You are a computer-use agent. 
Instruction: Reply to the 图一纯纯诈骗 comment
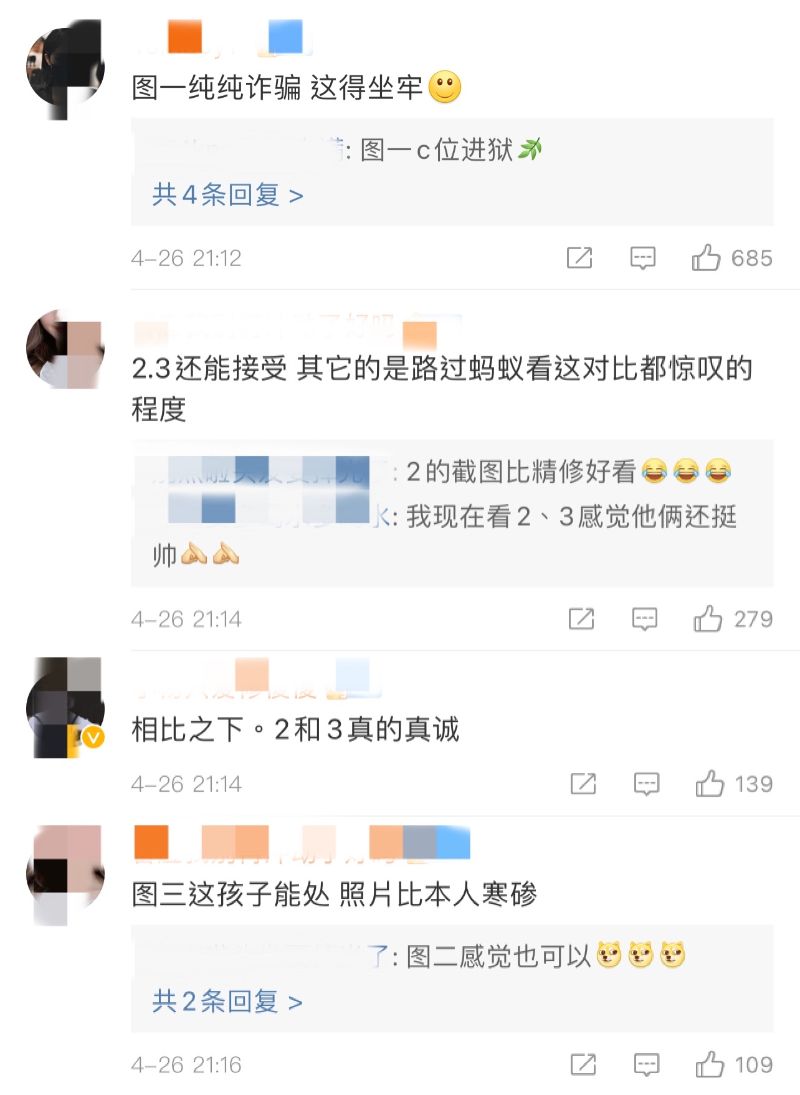click(642, 258)
